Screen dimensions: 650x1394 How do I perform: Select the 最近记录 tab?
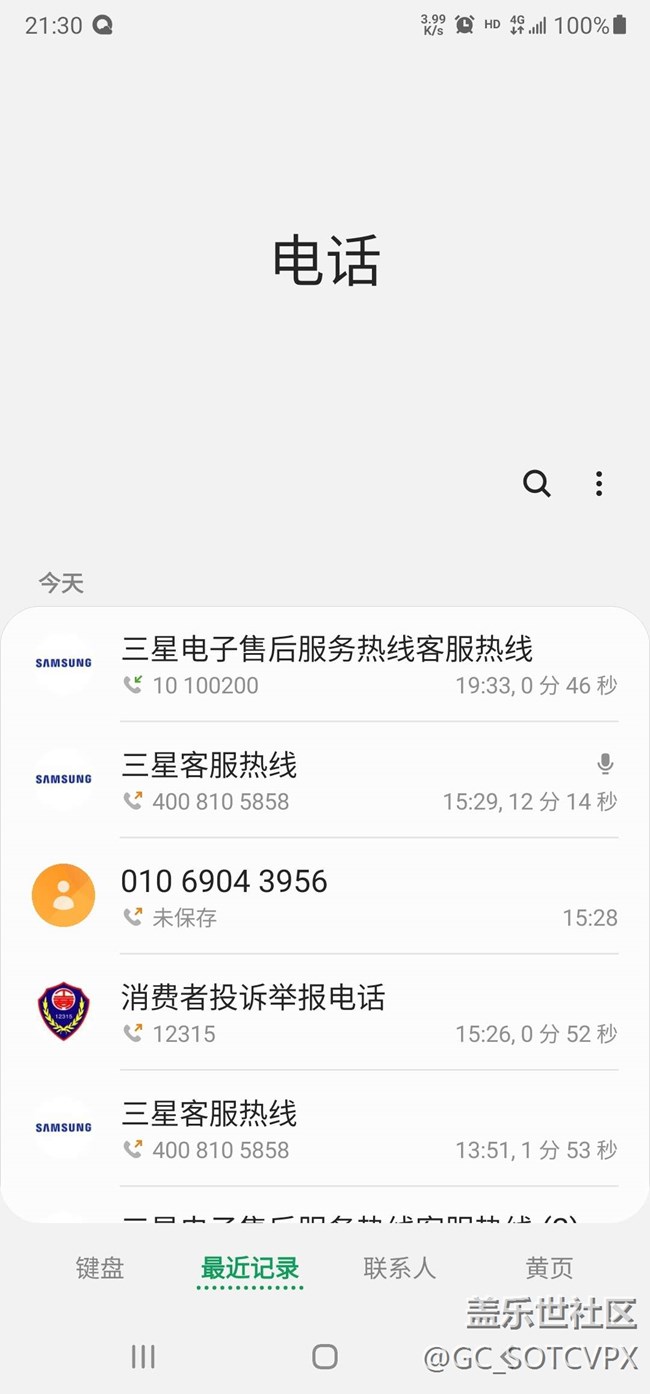(x=250, y=1268)
